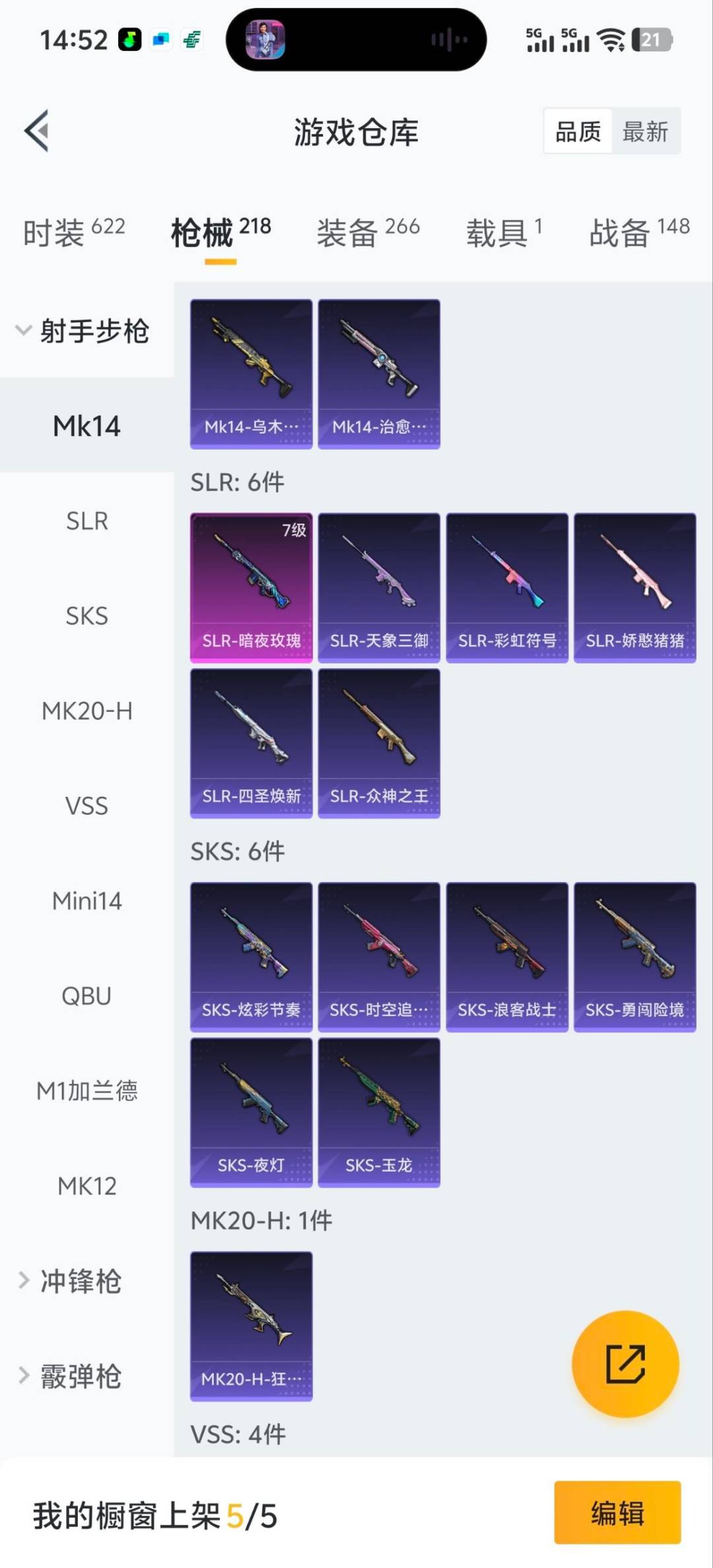
Task: Tap the yellow share floating button
Action: (625, 1364)
